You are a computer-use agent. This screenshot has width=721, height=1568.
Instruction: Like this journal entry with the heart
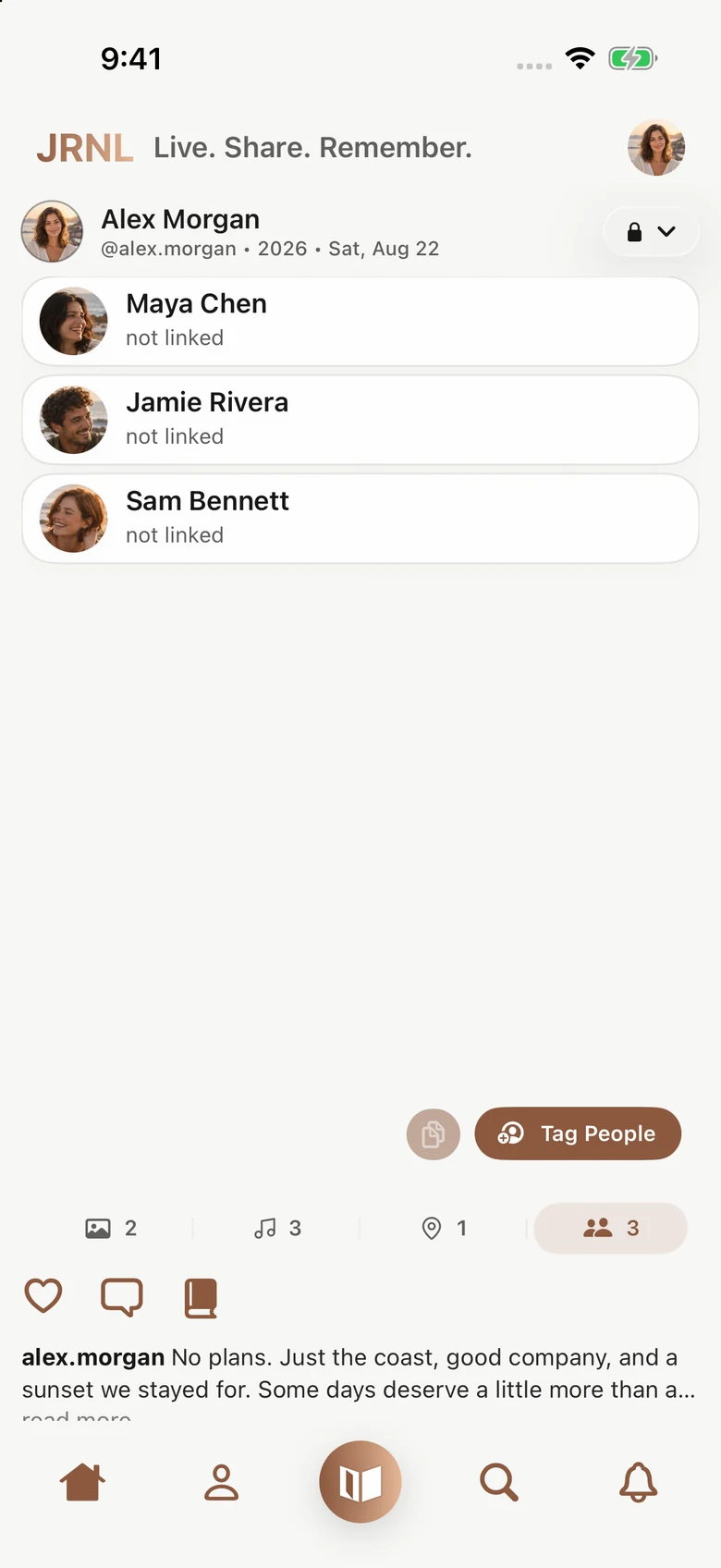pyautogui.click(x=43, y=1296)
